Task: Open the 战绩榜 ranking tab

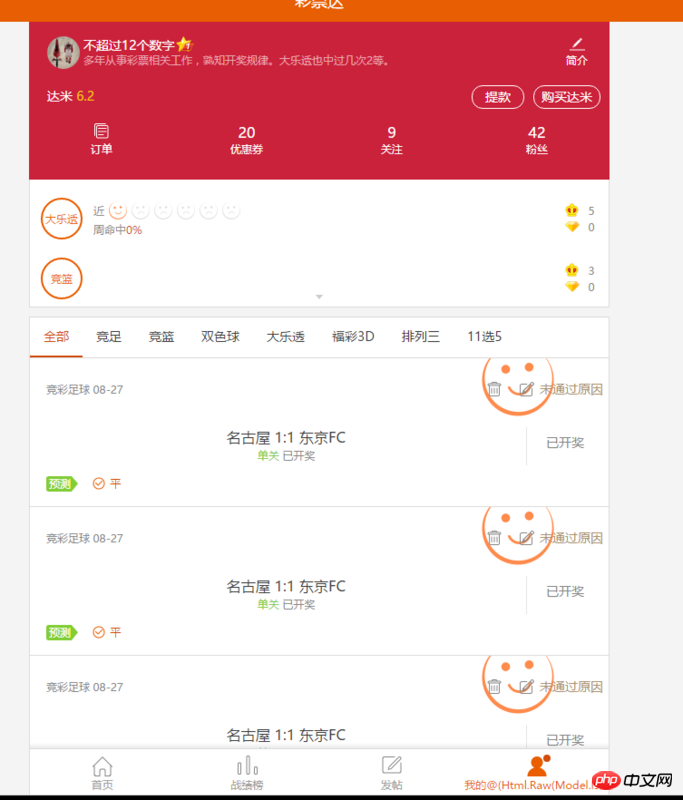Action: coord(247,773)
